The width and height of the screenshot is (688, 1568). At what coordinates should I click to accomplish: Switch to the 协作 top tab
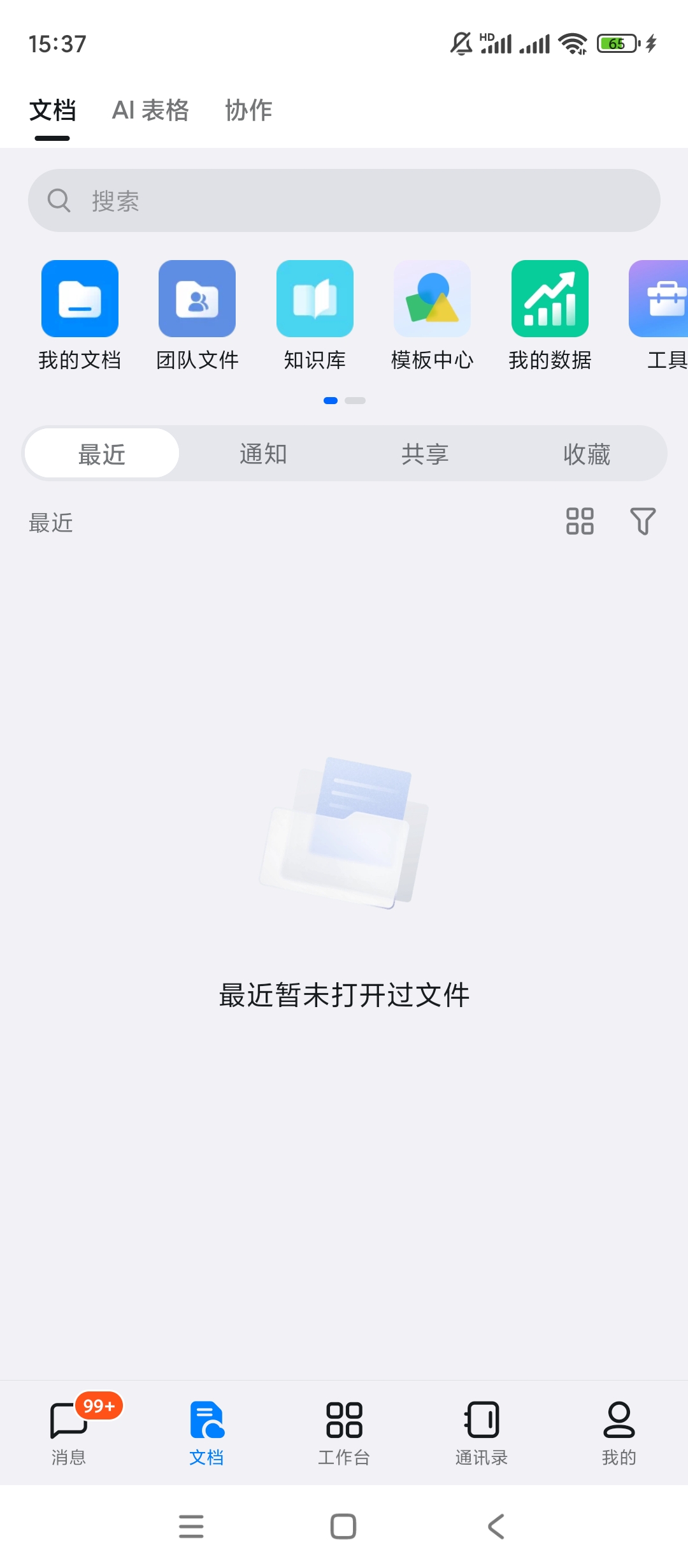click(248, 110)
